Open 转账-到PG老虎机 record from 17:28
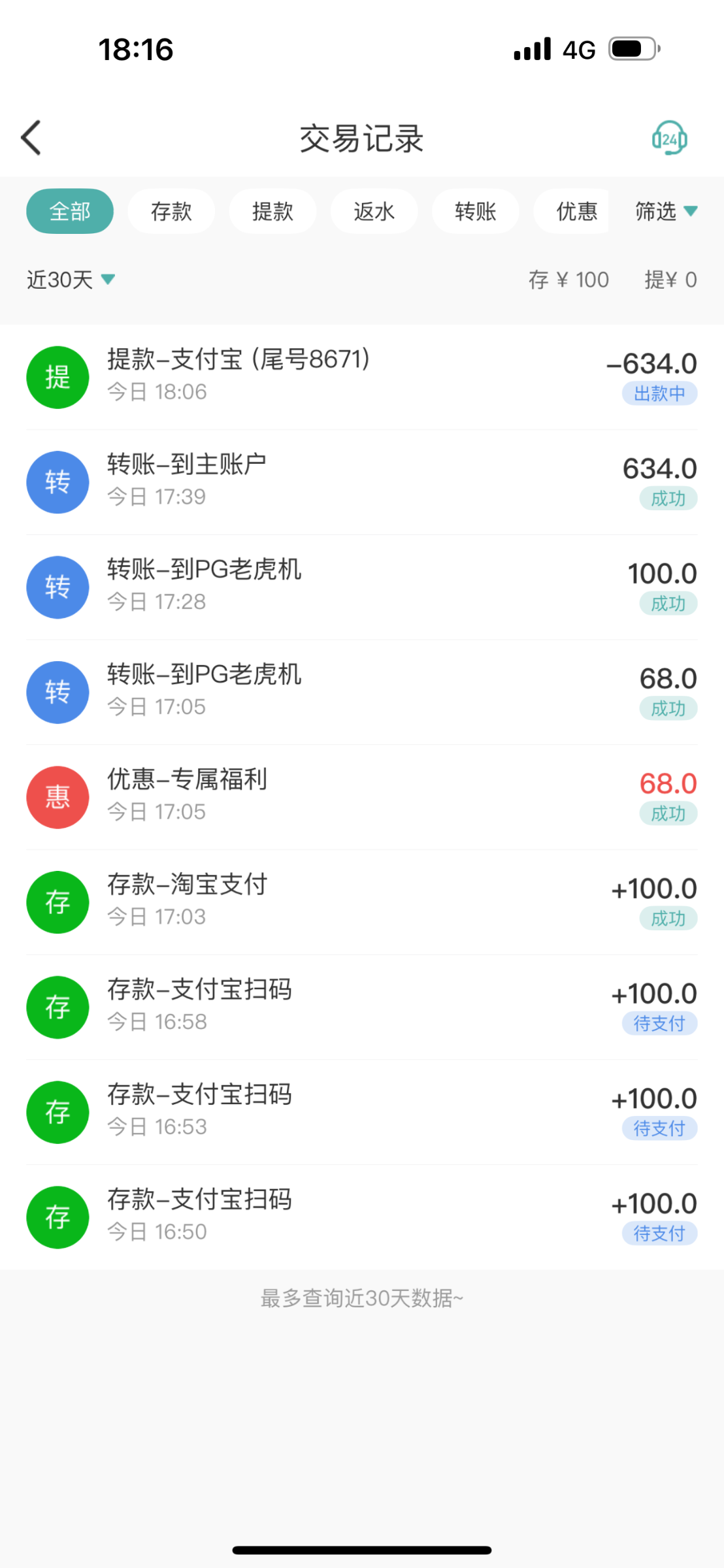The height and width of the screenshot is (1568, 724). click(x=362, y=587)
